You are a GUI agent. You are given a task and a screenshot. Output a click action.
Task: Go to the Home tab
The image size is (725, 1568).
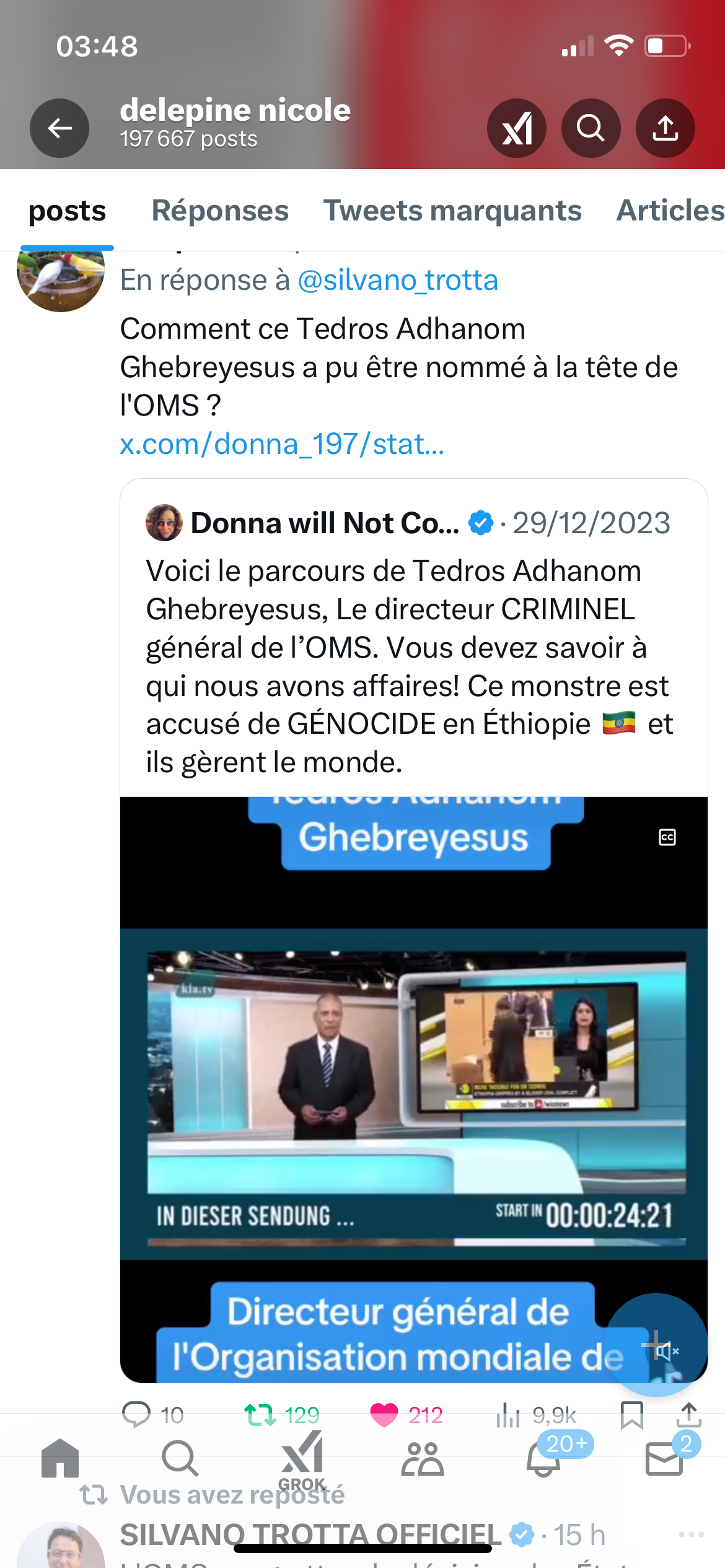60,1459
